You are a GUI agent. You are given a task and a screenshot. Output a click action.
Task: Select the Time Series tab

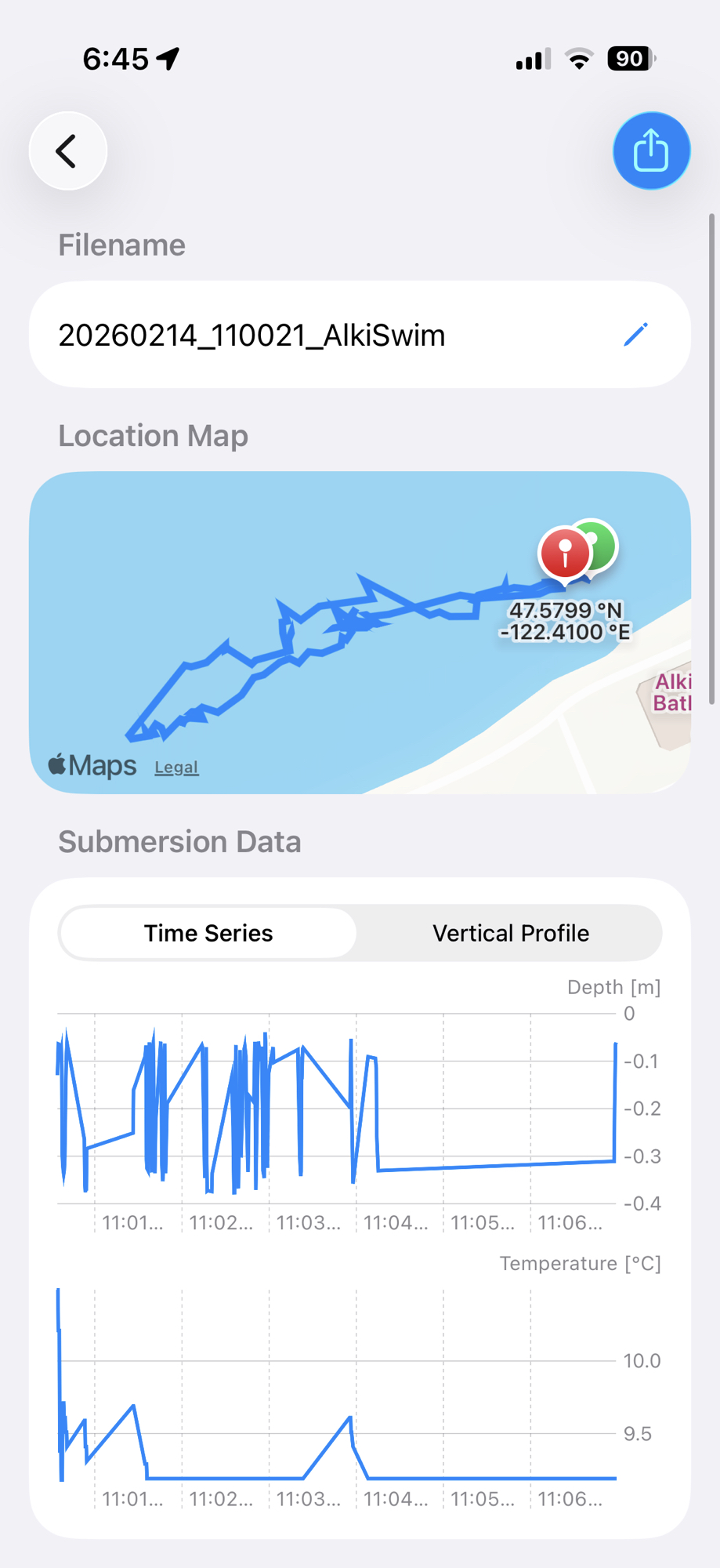point(208,933)
